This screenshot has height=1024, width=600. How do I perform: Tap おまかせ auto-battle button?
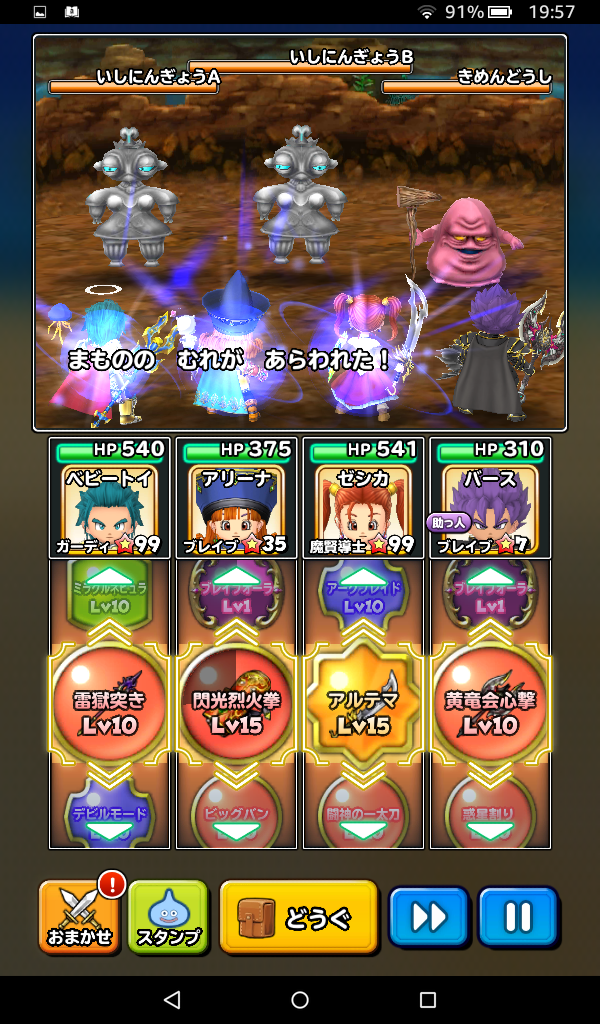[x=78, y=917]
